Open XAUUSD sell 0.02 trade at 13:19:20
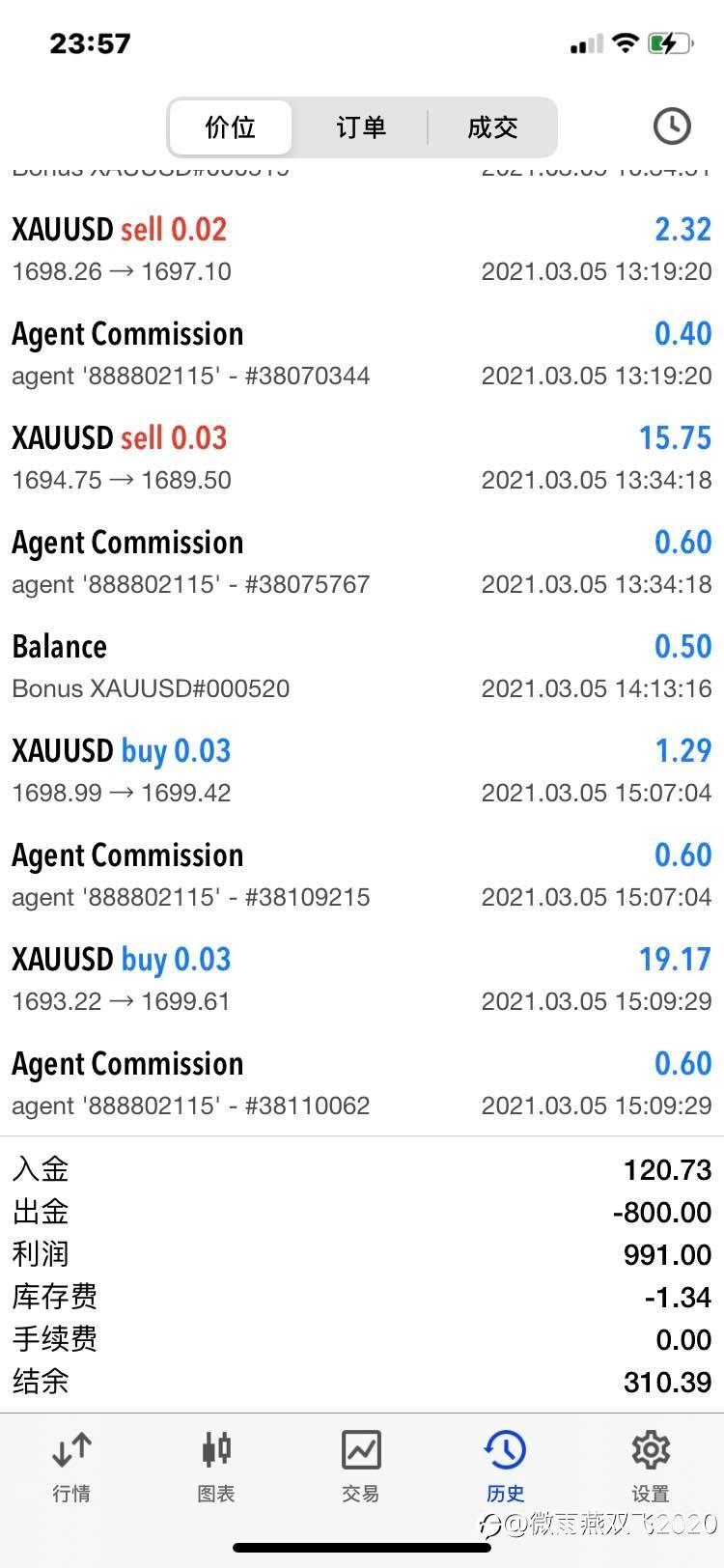The image size is (724, 1568). 362,249
